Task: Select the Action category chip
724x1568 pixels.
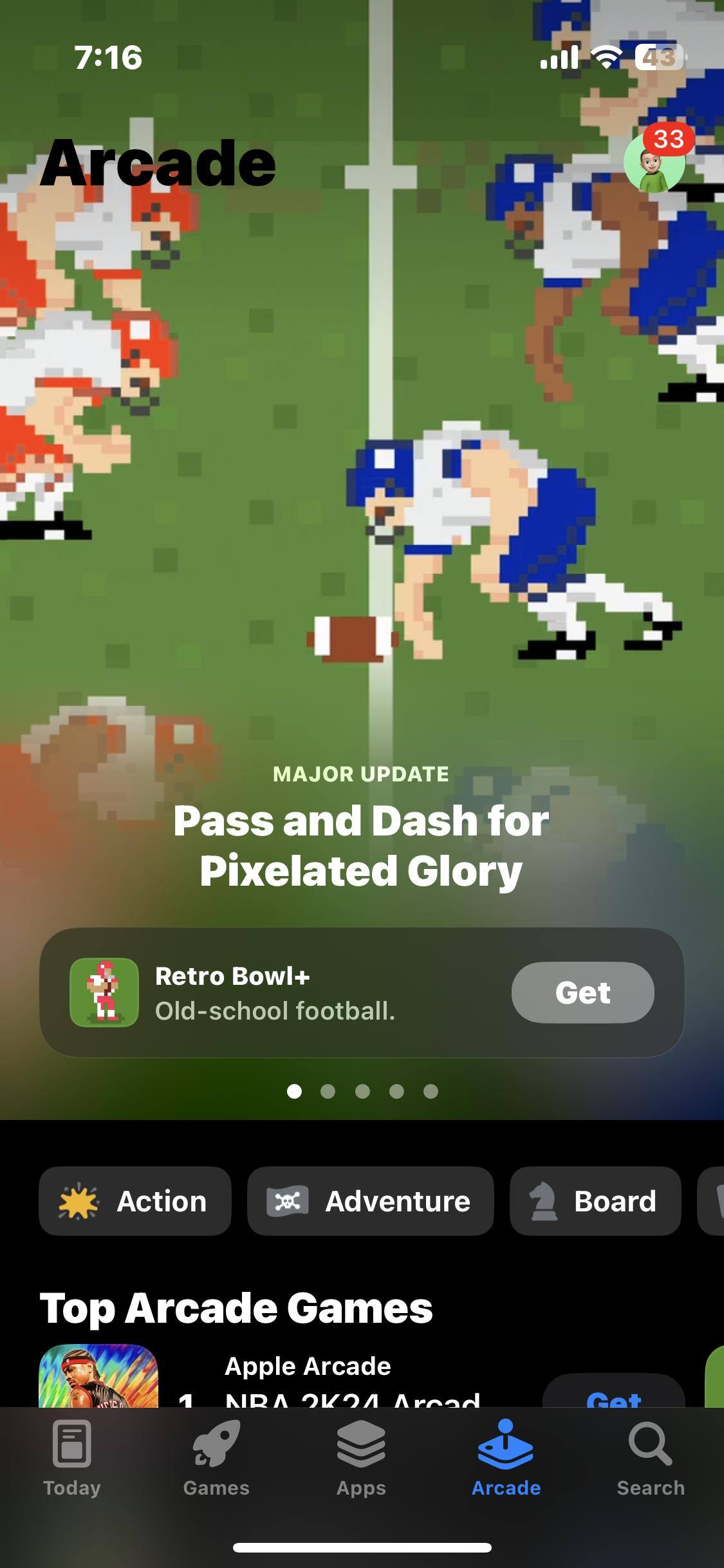Action: pos(135,1201)
